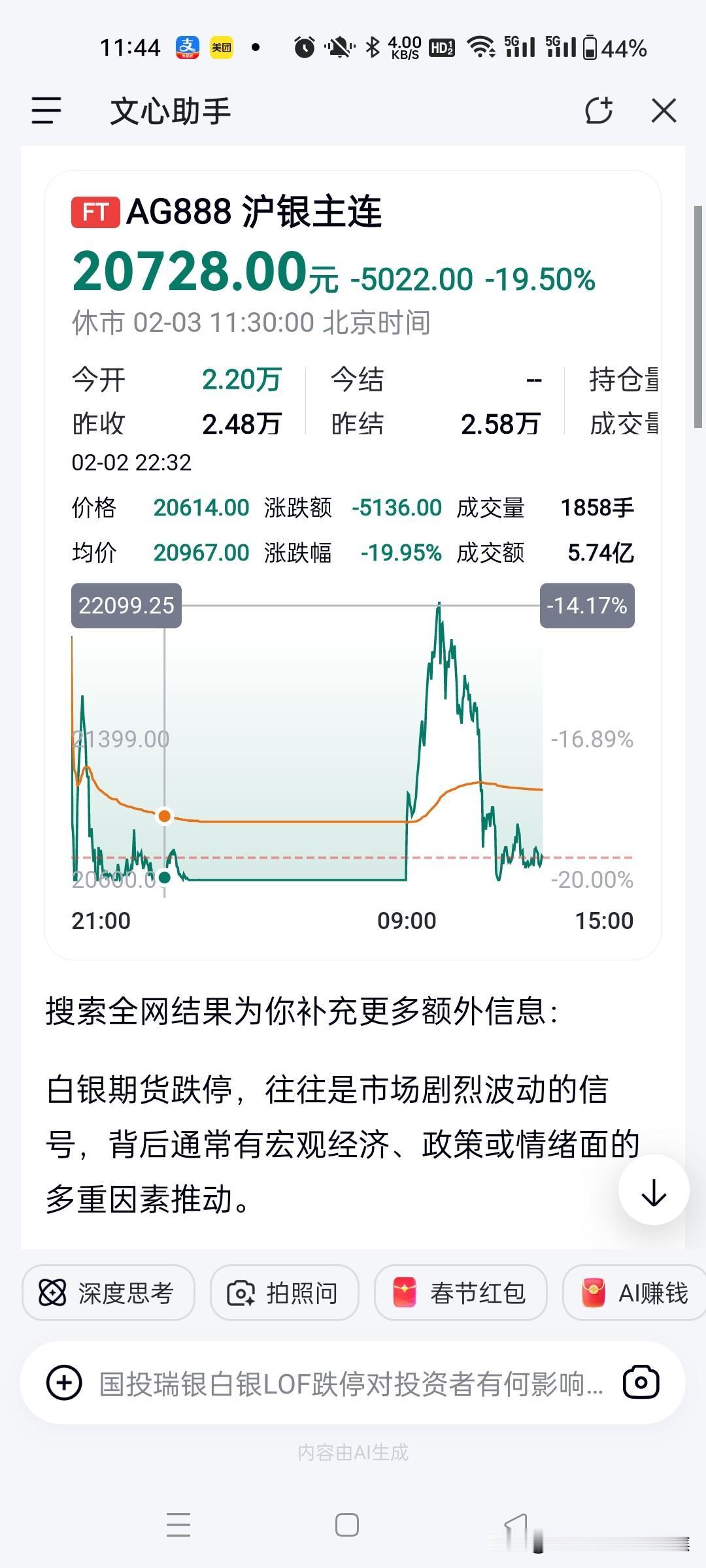Select 深度思考 deep thinking mode
Screen dimensions: 706x1568
pyautogui.click(x=109, y=1292)
